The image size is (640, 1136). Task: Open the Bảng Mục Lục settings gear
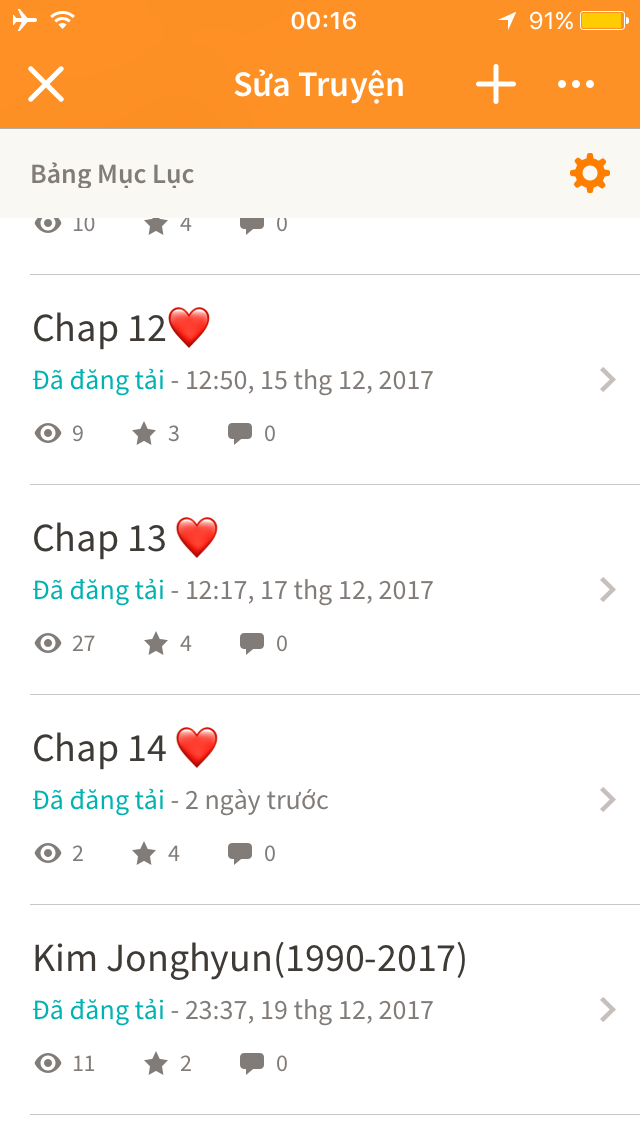589,174
